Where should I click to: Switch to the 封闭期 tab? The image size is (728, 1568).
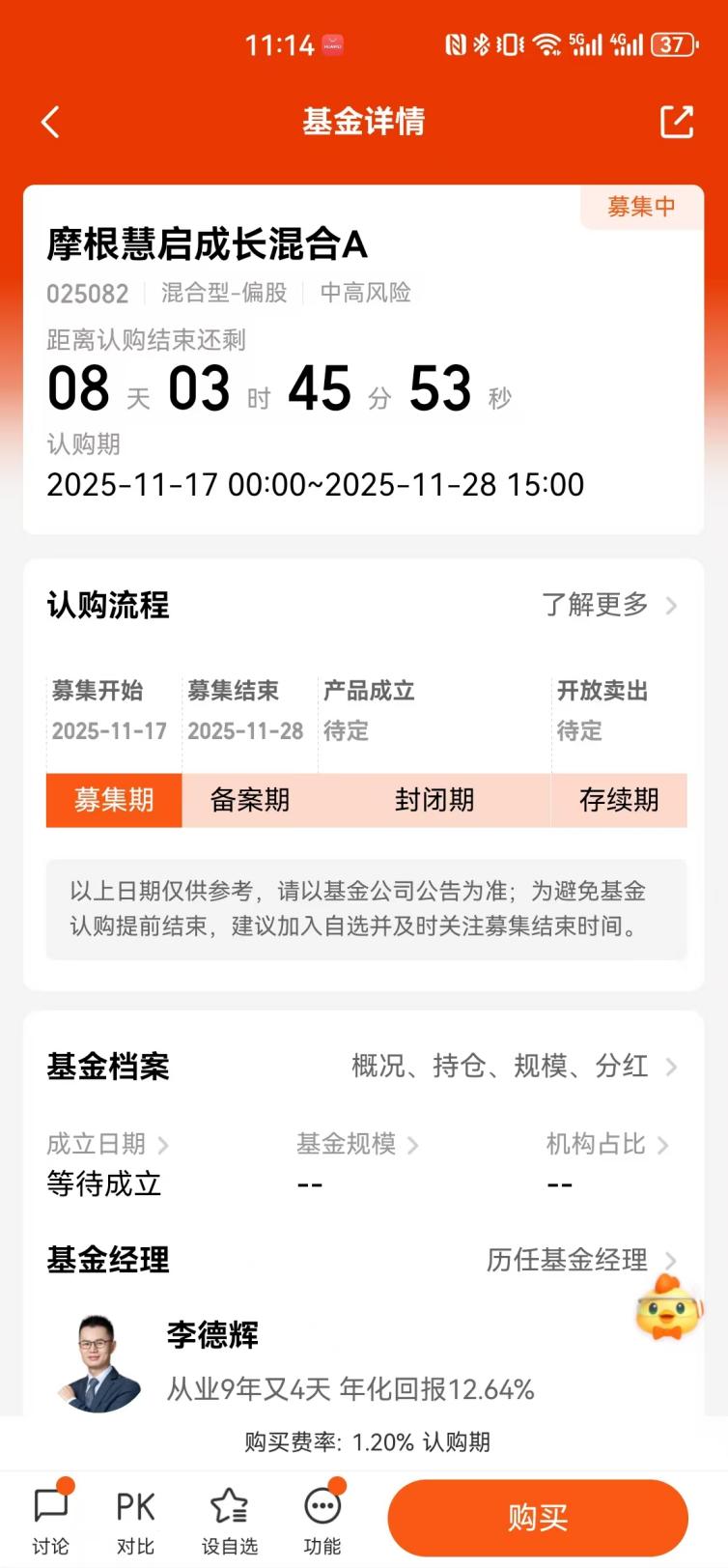click(x=434, y=801)
